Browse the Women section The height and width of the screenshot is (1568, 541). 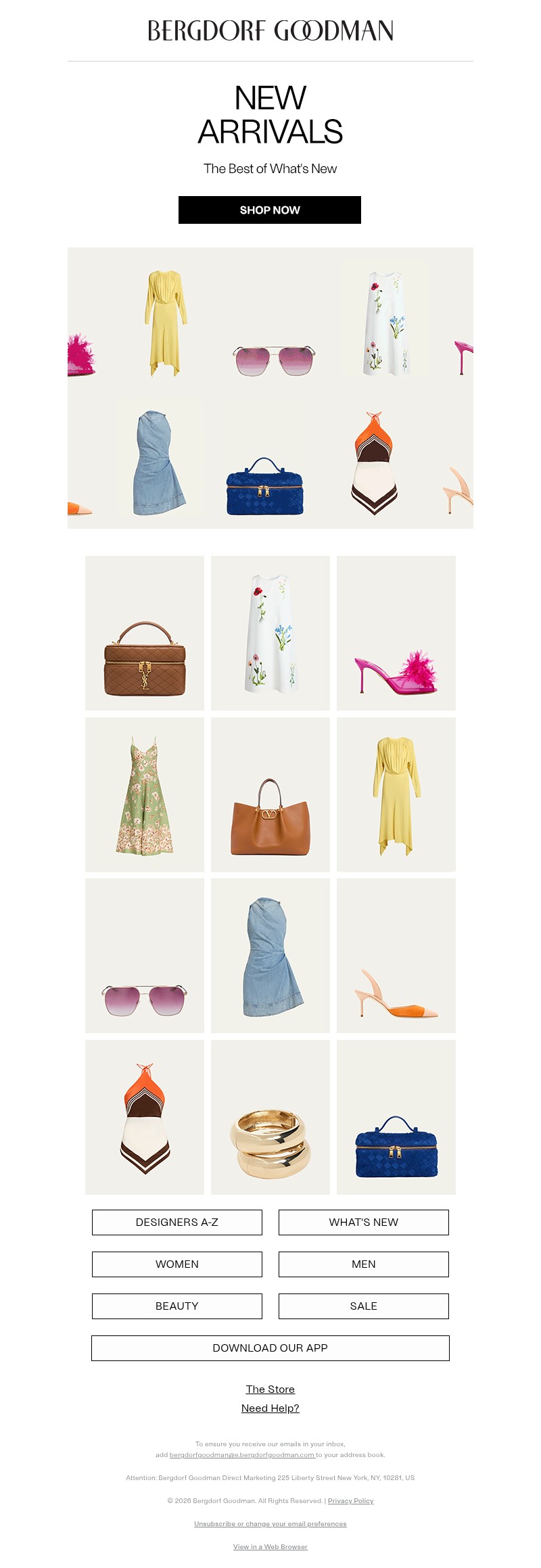(177, 1264)
